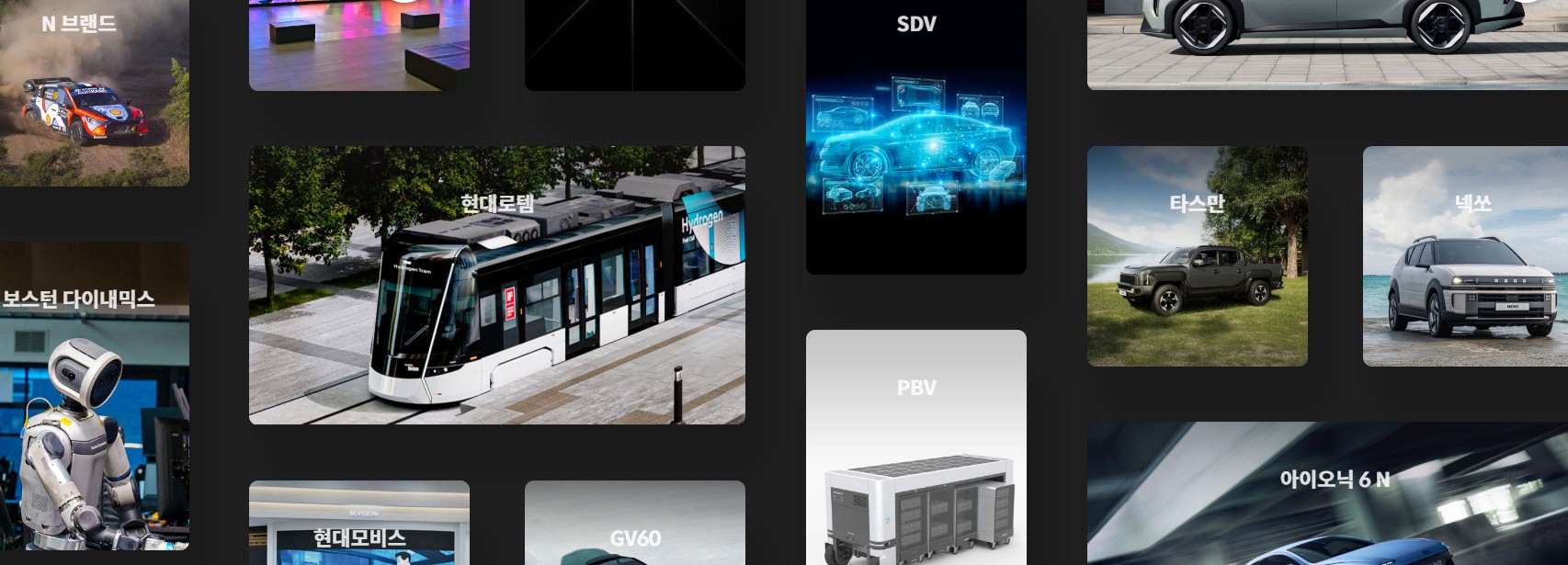View the 타스만 pickup card
The width and height of the screenshot is (1568, 565).
click(x=1197, y=257)
